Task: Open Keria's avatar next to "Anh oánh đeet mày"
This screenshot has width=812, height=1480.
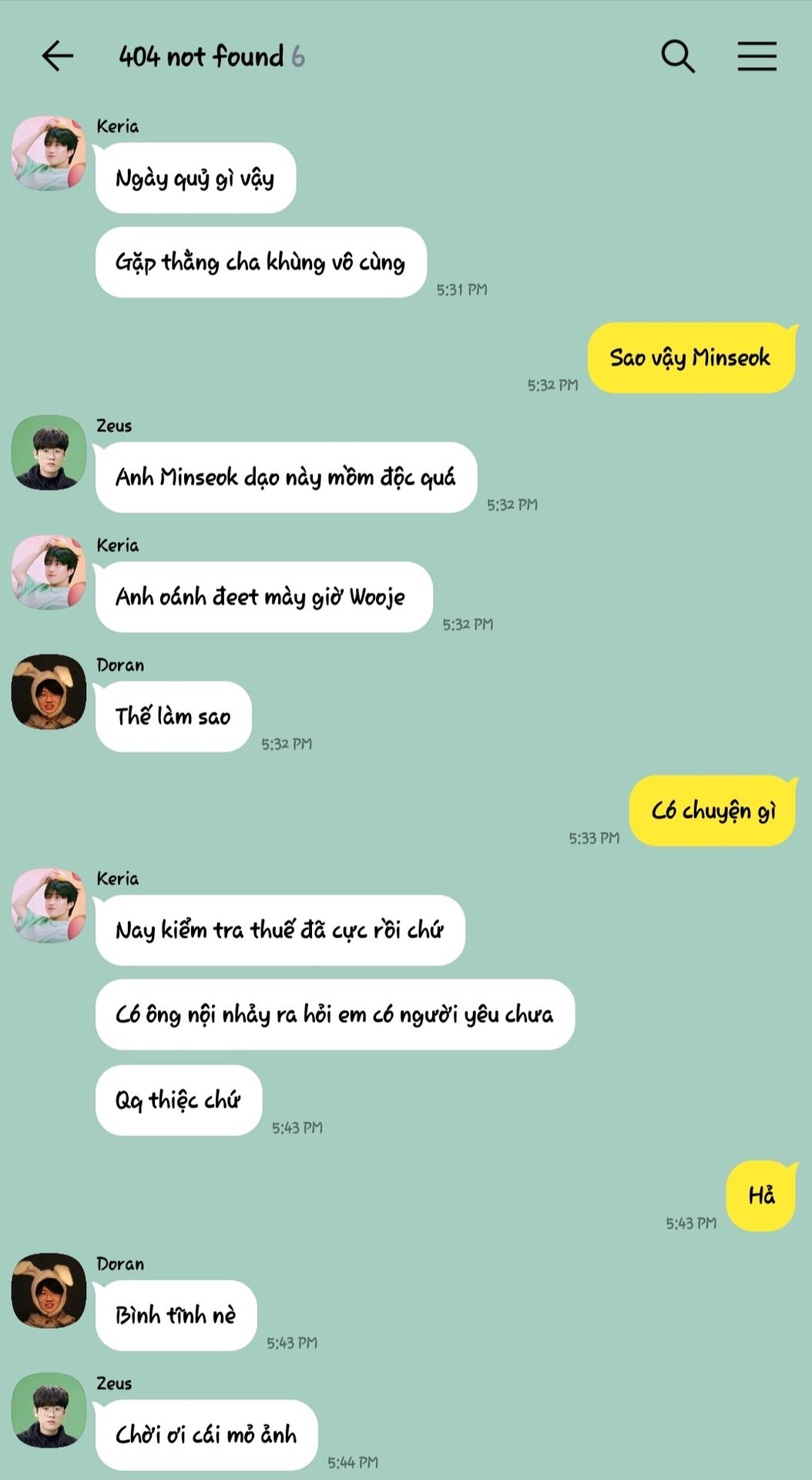Action: [x=49, y=572]
